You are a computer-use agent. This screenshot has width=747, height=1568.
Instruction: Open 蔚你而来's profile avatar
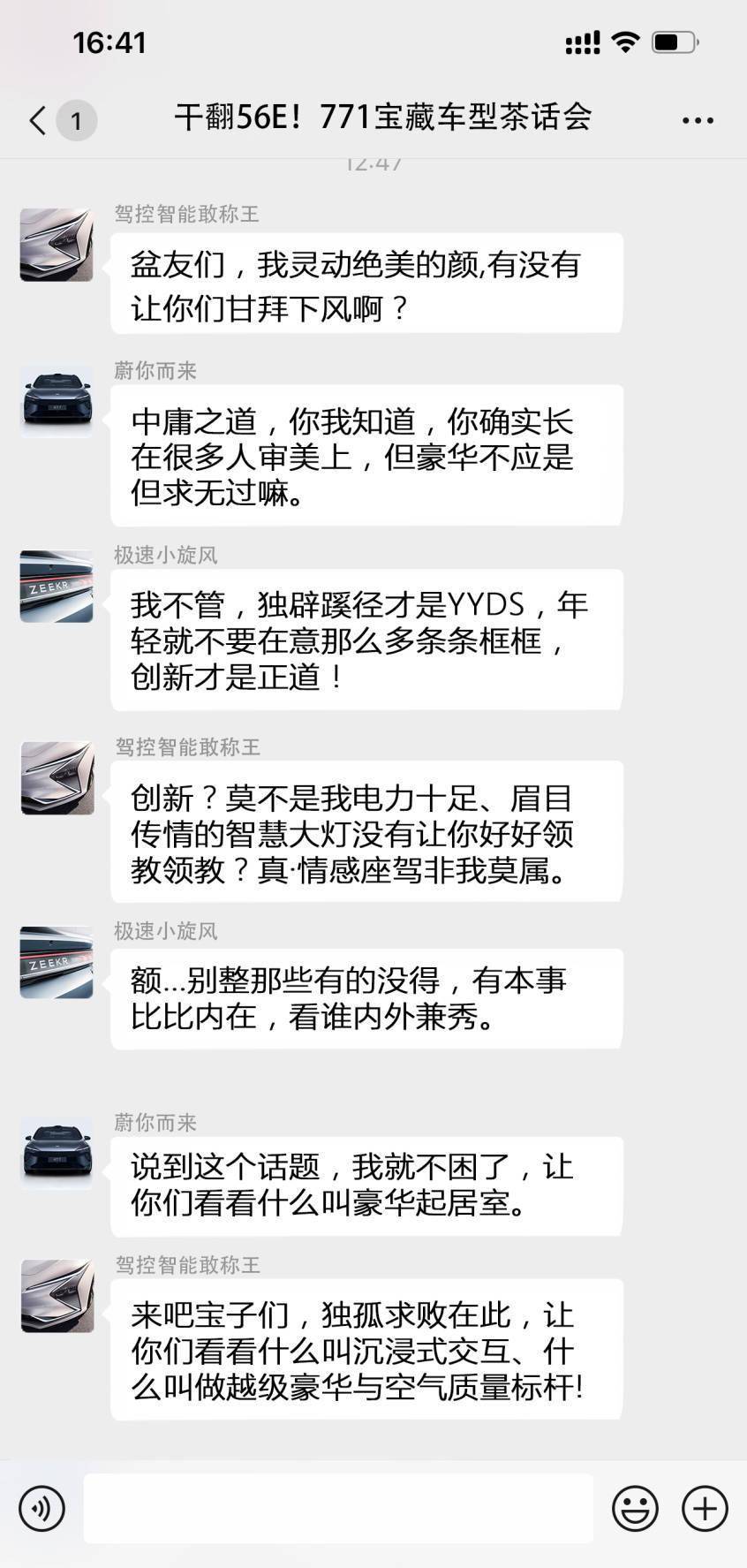click(x=56, y=400)
